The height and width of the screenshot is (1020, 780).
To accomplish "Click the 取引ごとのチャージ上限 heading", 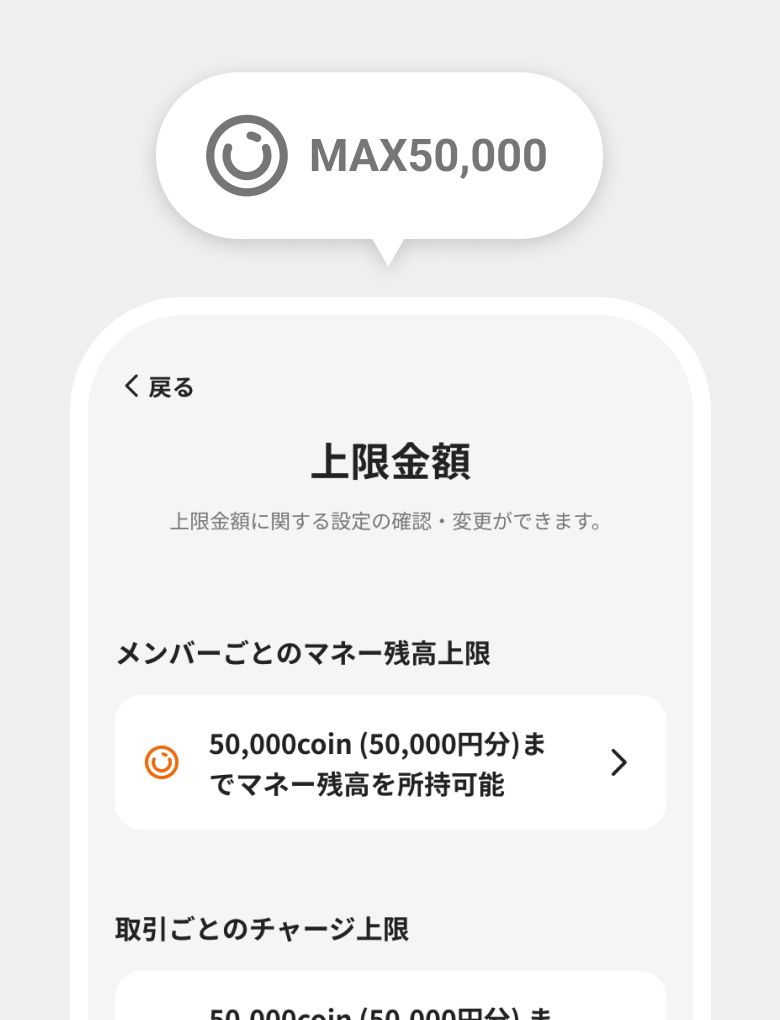I will [x=263, y=928].
